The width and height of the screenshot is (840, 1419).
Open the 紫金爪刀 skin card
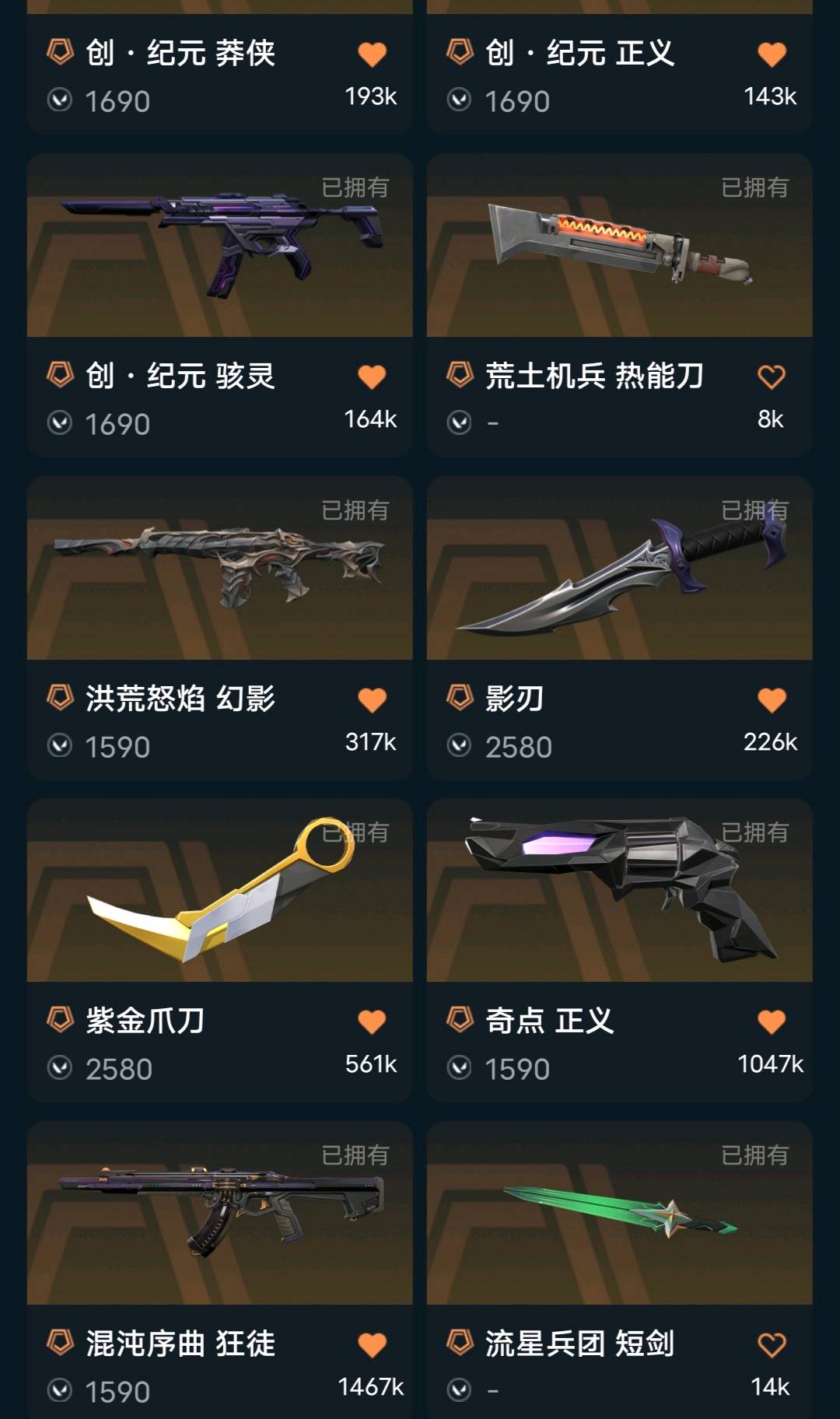tap(219, 891)
